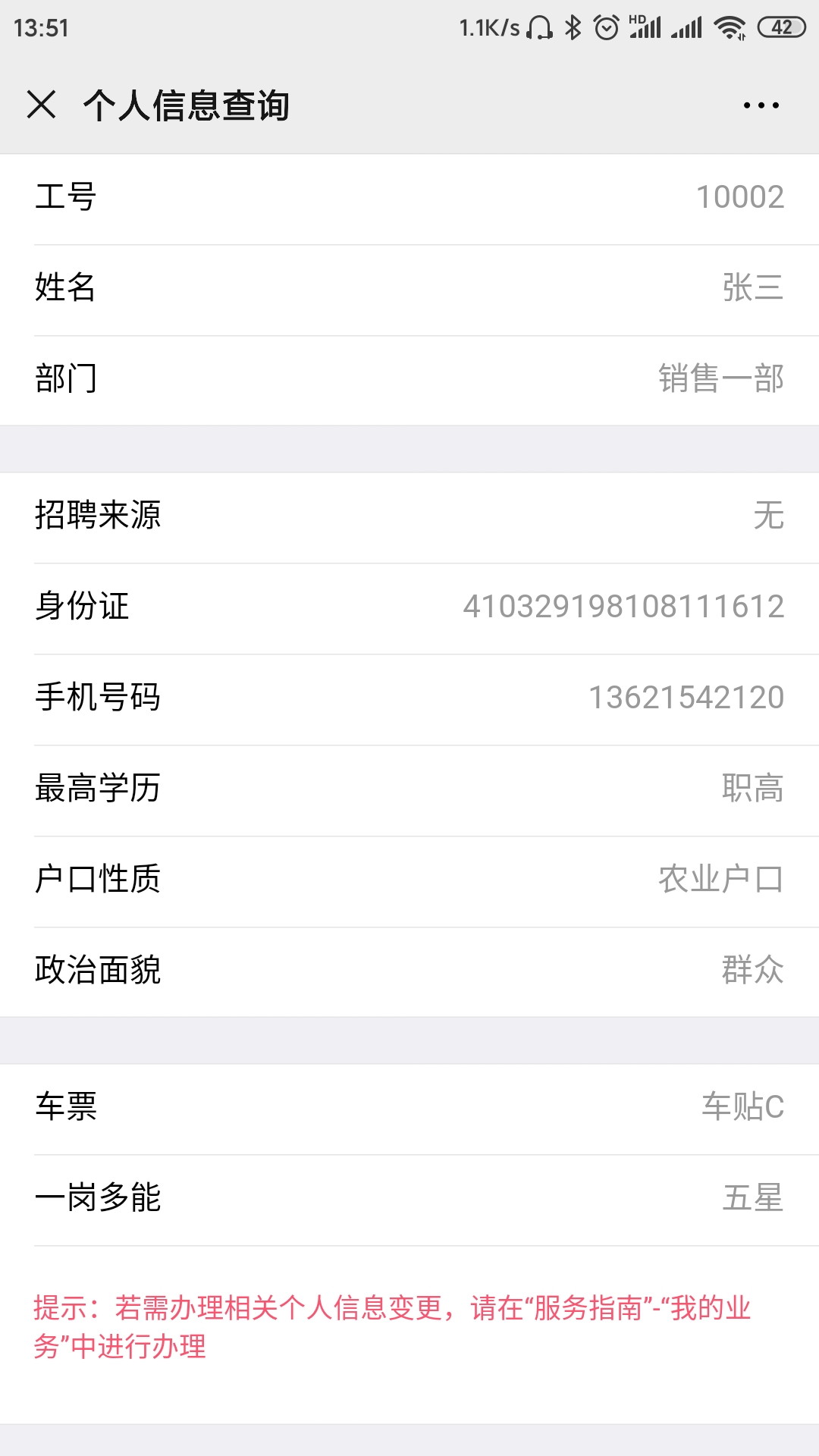Image resolution: width=819 pixels, height=1456 pixels.
Task: Close the 个人信息查询 page
Action: [42, 105]
